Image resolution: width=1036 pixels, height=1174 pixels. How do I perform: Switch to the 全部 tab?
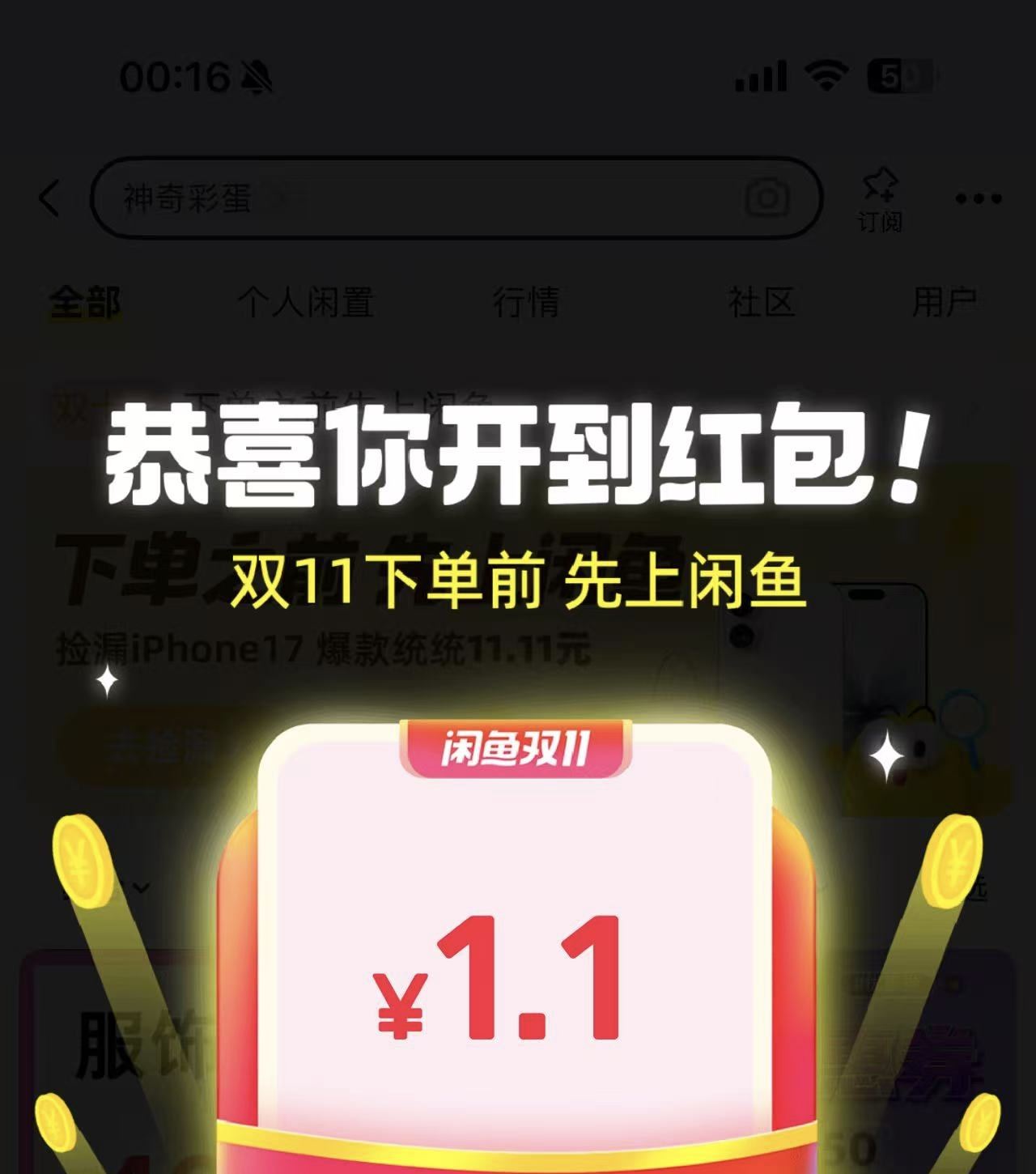pos(85,303)
